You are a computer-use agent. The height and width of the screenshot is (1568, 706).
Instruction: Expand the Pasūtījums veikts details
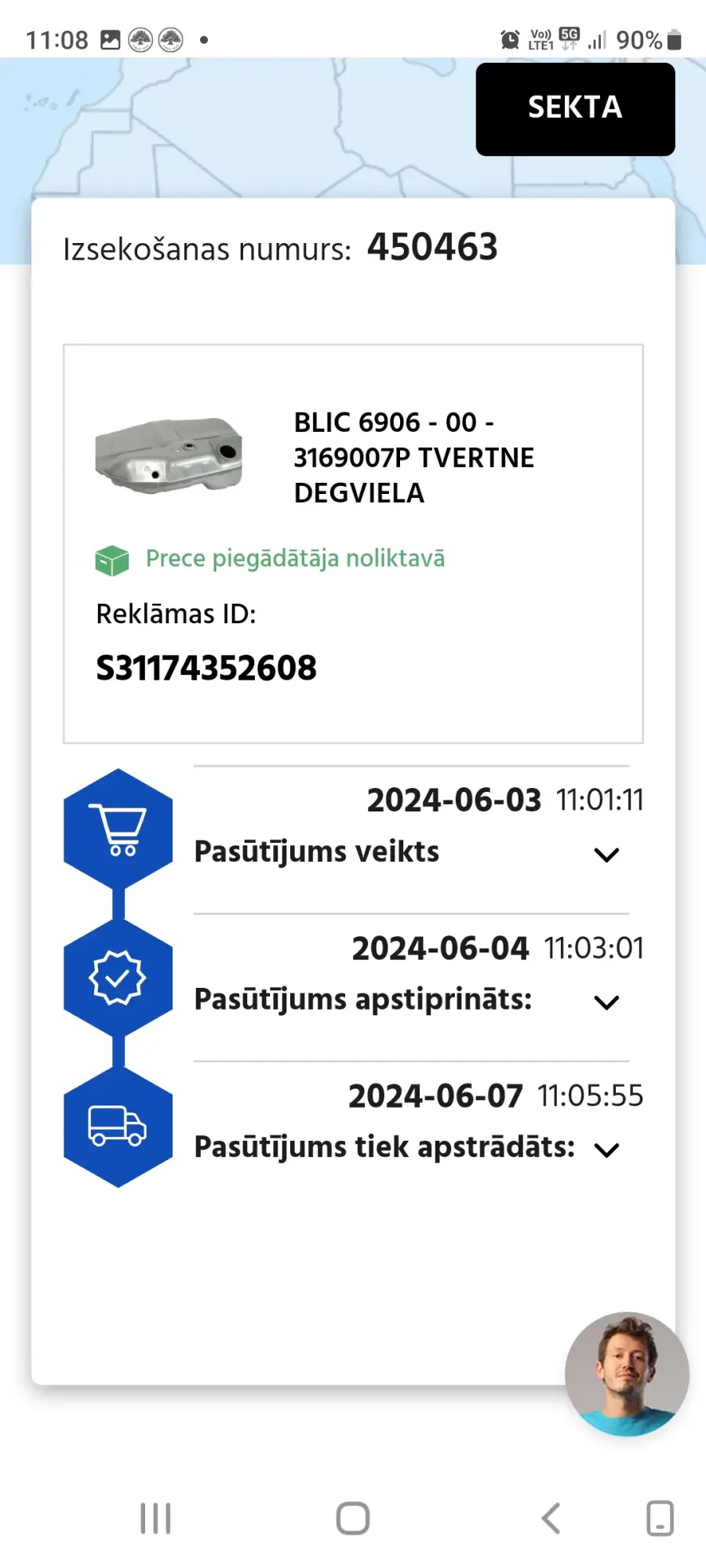click(x=606, y=855)
